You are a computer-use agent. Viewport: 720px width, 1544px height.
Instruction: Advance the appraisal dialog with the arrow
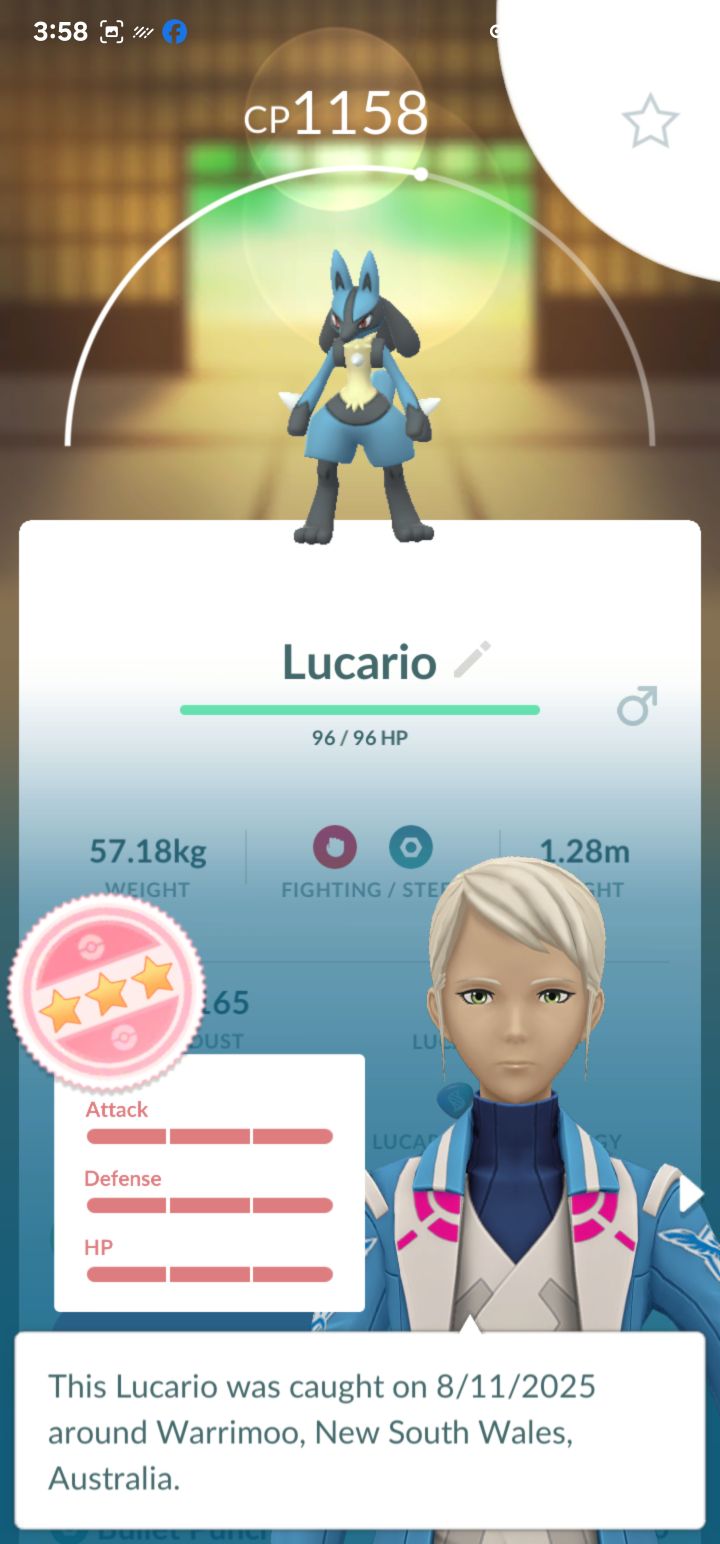(x=691, y=1193)
